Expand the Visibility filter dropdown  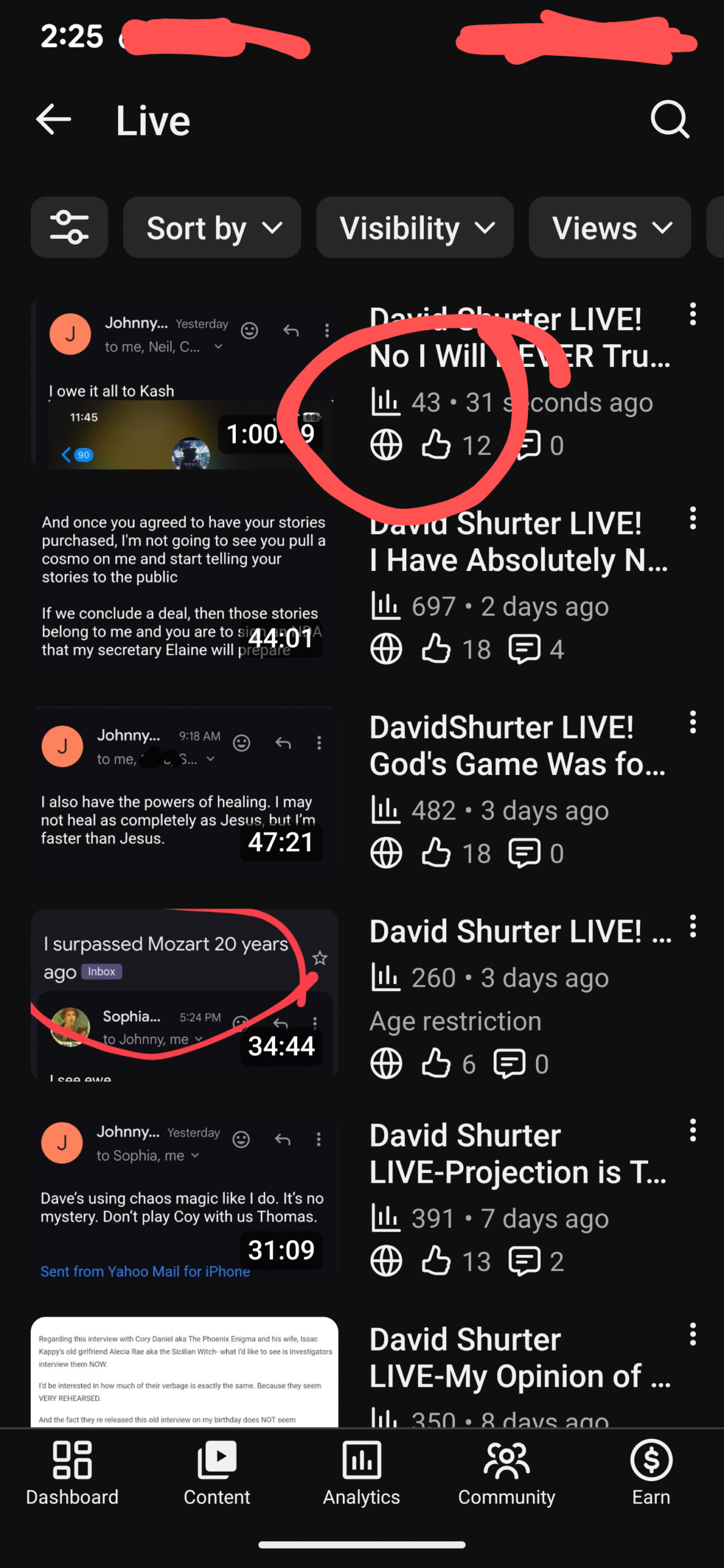point(415,228)
